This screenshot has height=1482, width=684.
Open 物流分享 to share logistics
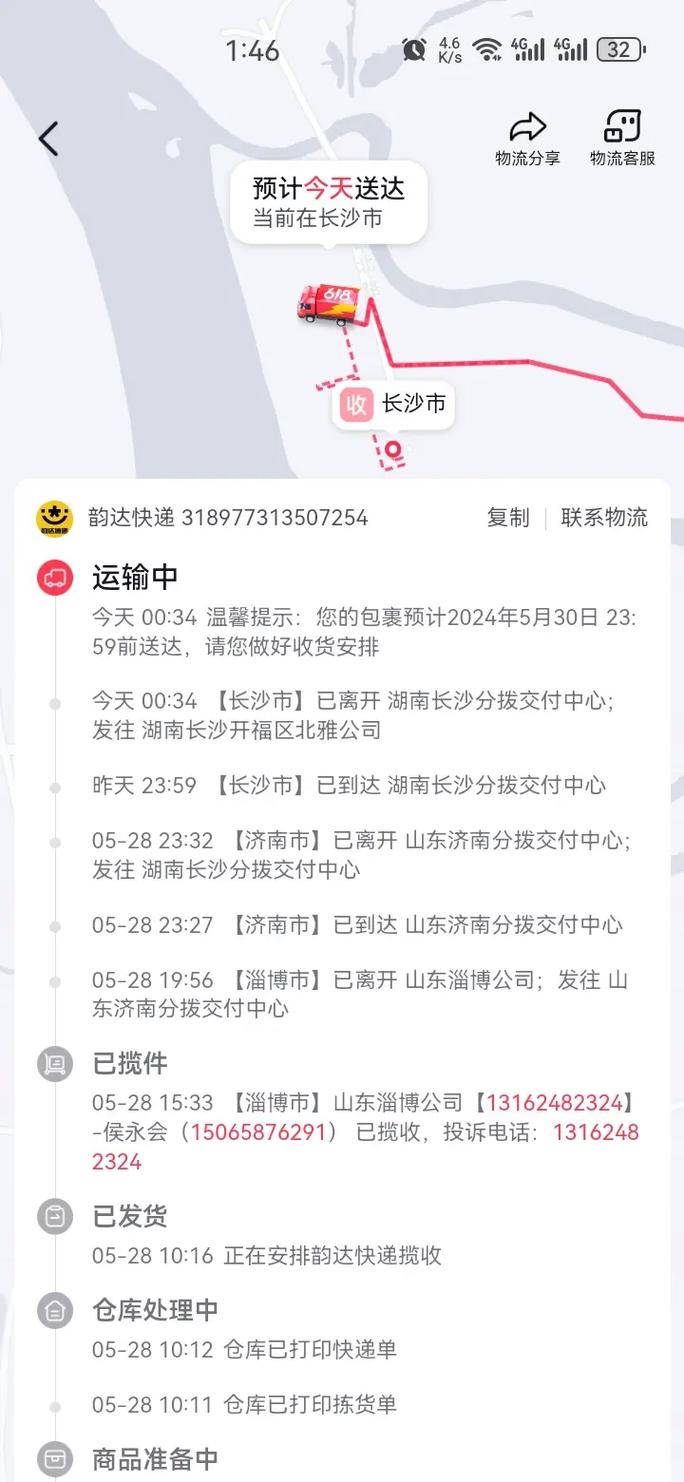(x=527, y=139)
